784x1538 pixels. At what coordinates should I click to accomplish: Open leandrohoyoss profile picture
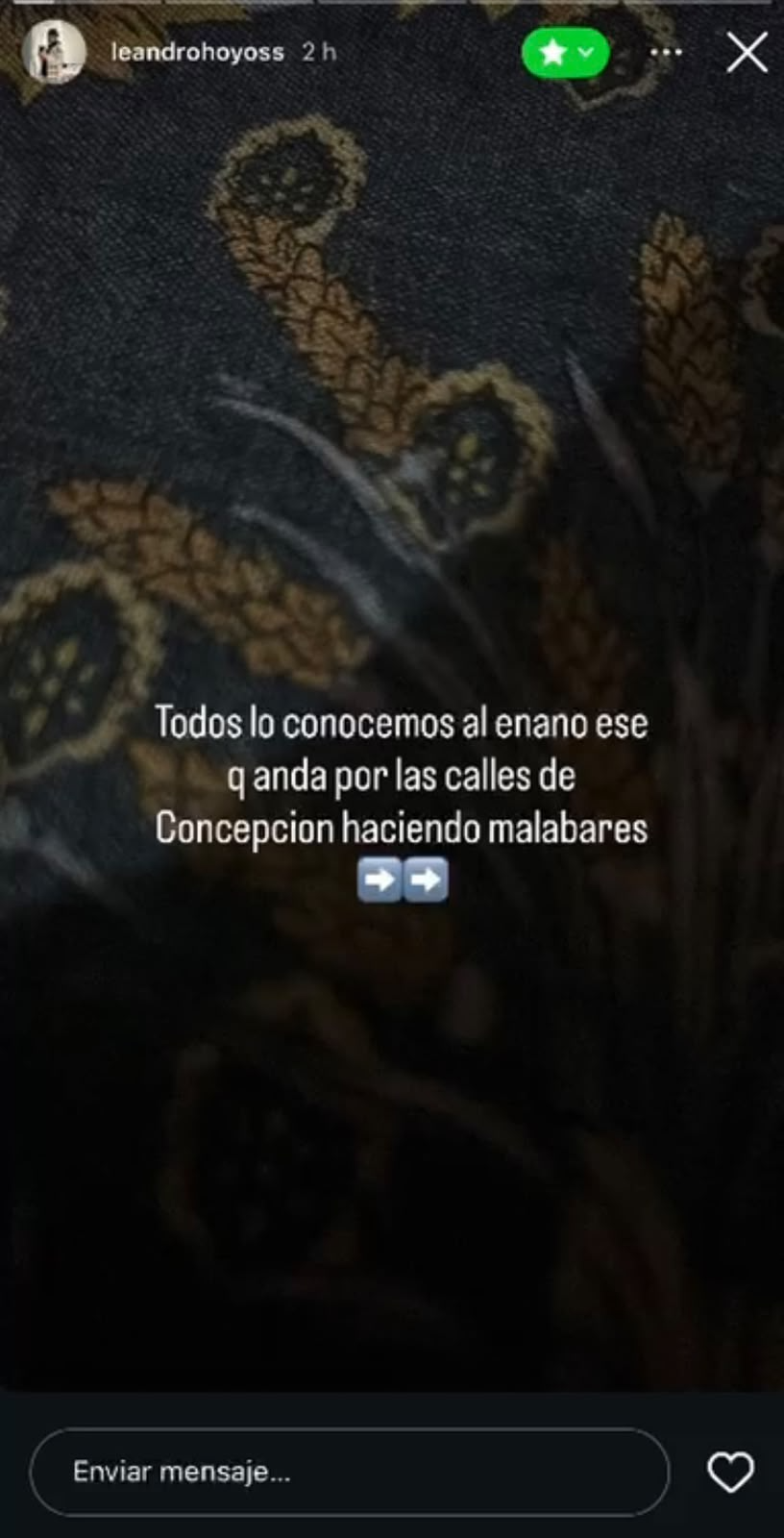(54, 52)
